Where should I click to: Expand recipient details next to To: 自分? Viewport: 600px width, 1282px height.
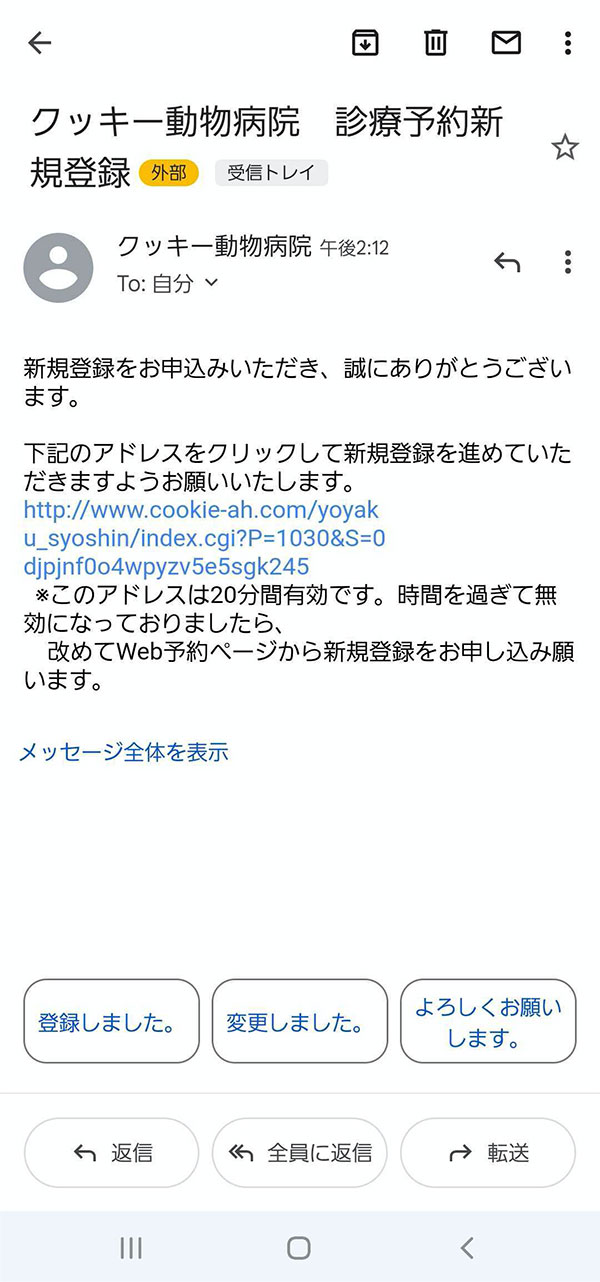pos(211,283)
